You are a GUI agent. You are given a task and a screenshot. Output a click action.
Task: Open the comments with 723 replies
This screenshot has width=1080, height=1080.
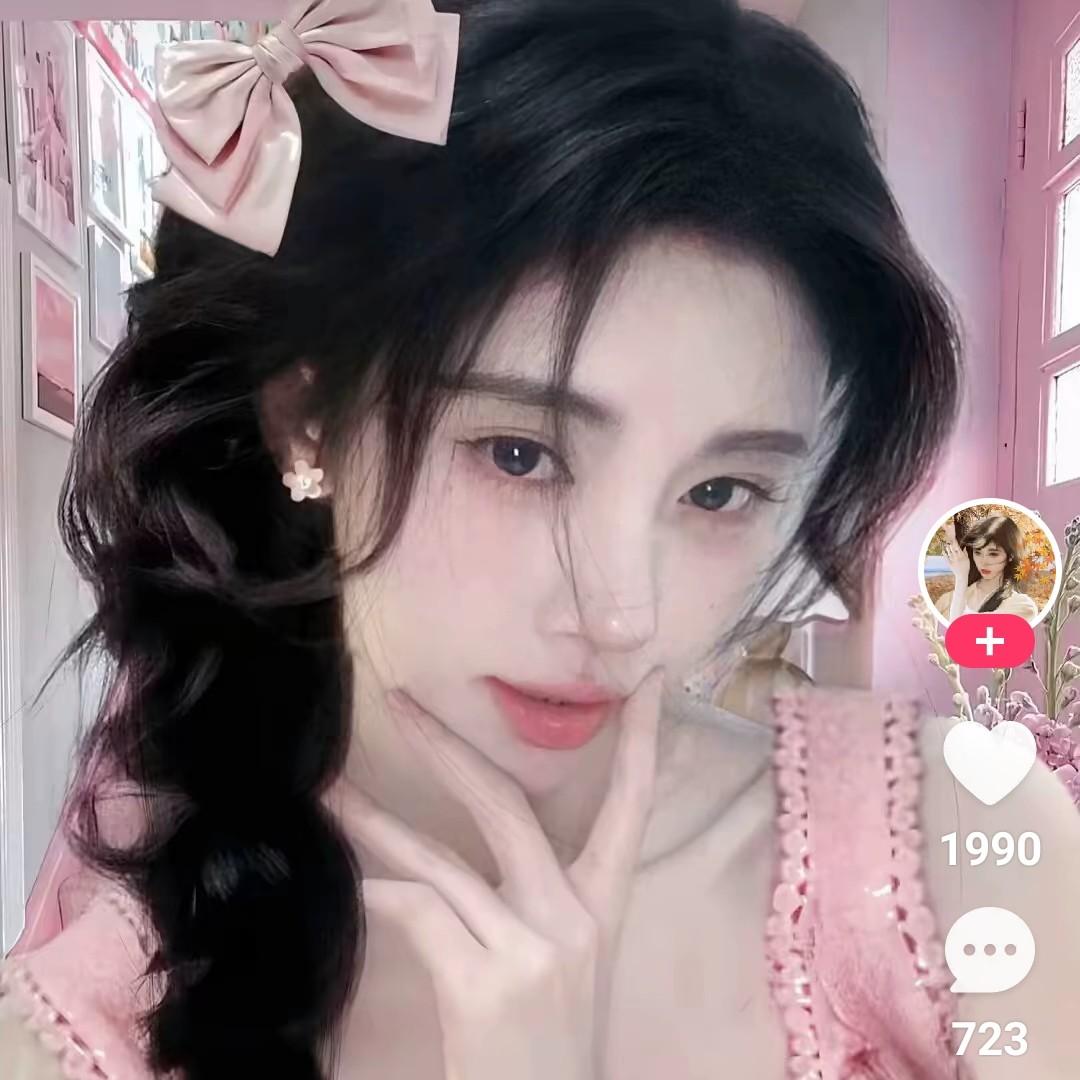989,950
